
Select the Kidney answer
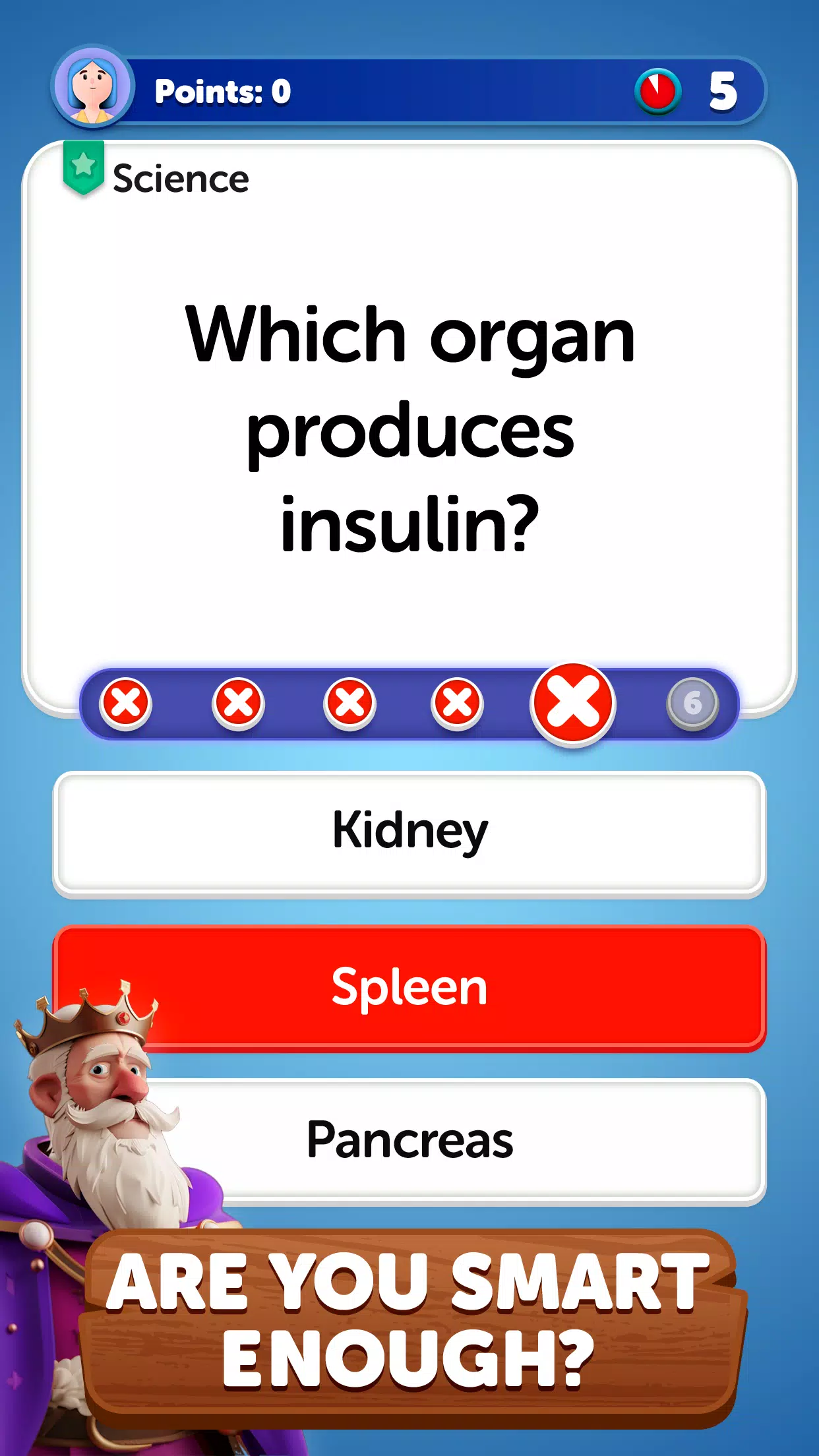[409, 832]
